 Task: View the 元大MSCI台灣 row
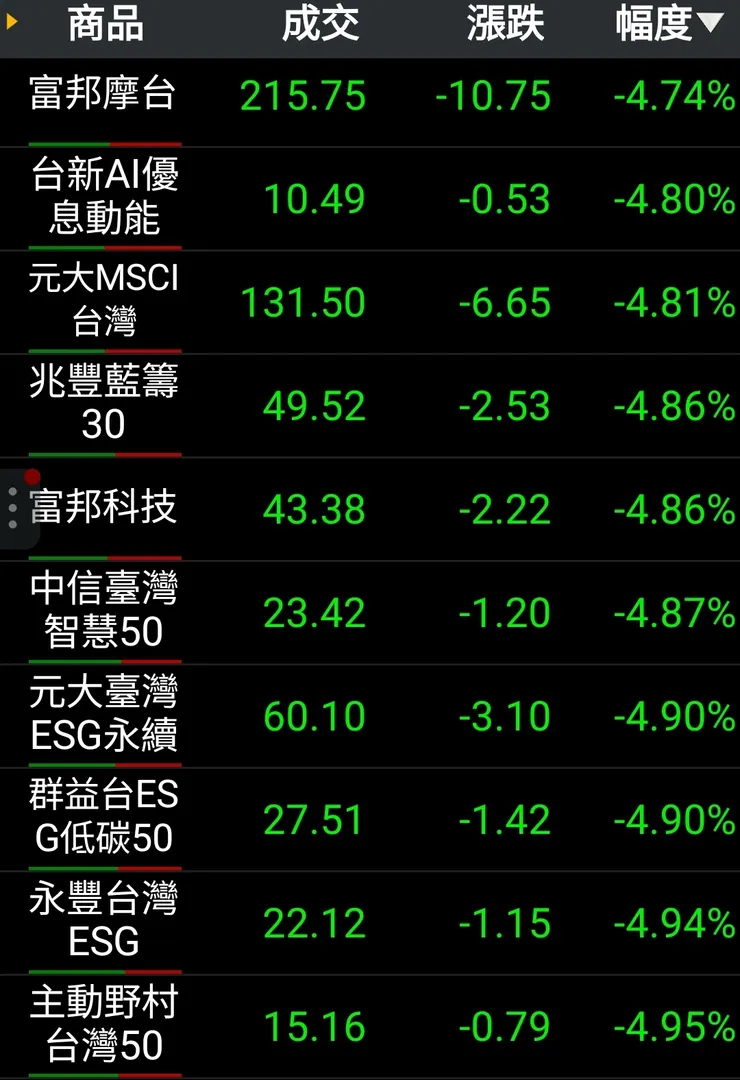[104, 301]
